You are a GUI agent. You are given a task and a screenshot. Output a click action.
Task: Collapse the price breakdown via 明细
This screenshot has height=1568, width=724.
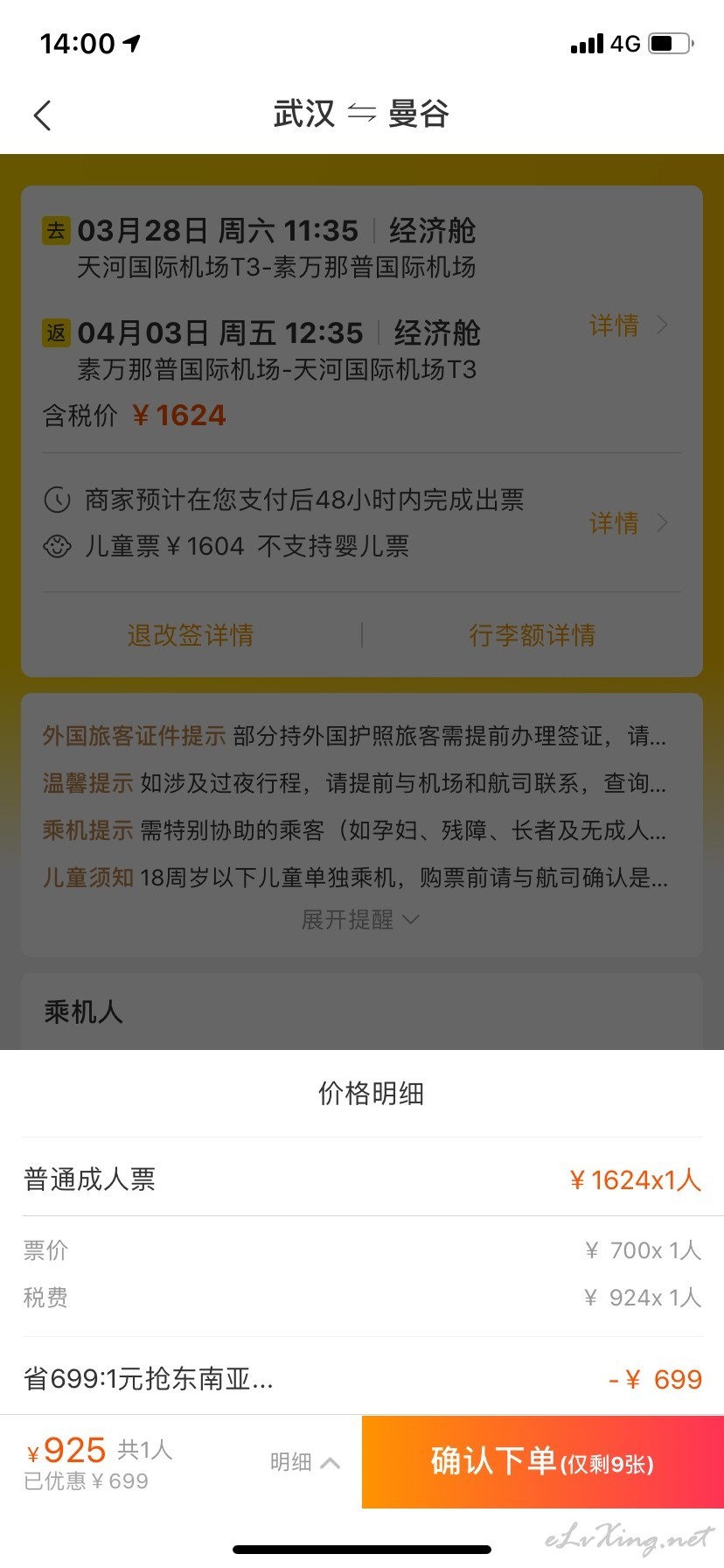pyautogui.click(x=304, y=1462)
